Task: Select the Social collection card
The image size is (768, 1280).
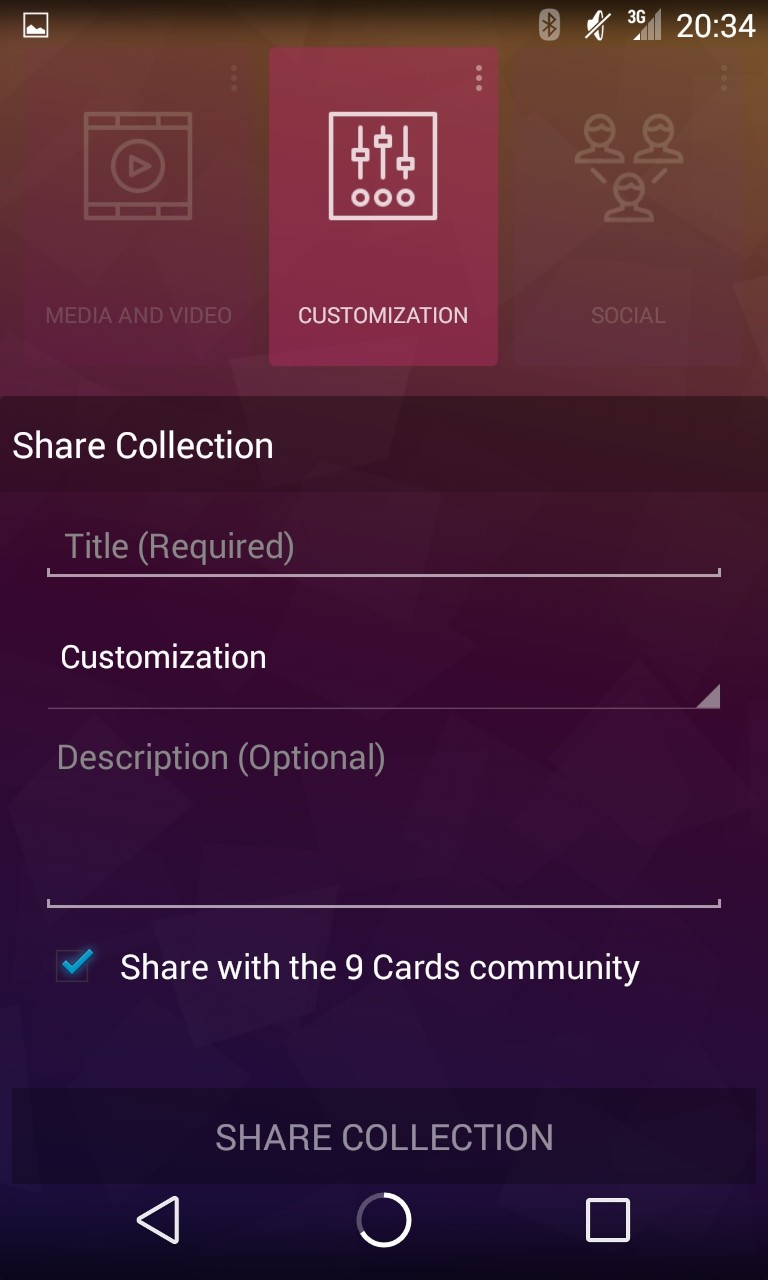Action: tap(628, 206)
